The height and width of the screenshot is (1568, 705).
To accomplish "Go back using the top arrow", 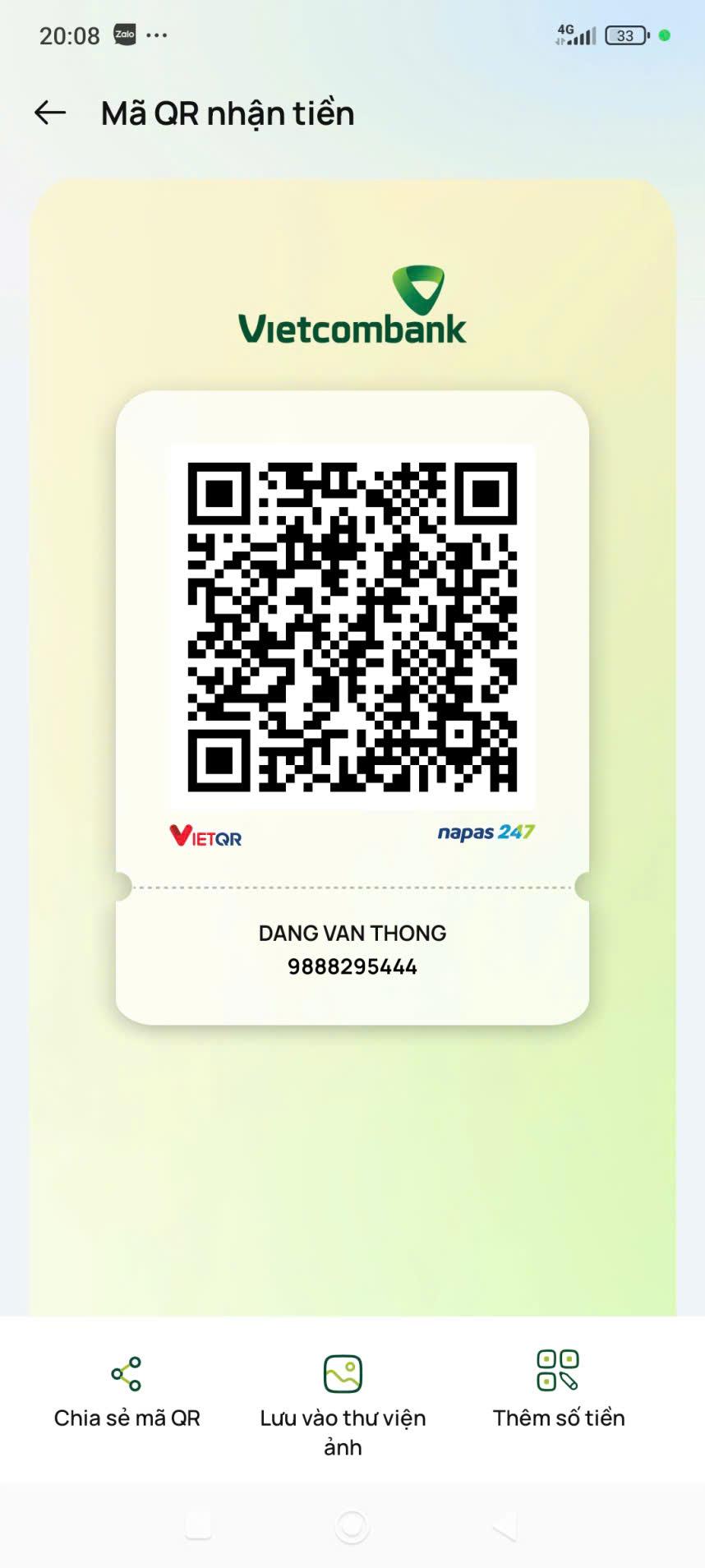I will click(x=50, y=113).
